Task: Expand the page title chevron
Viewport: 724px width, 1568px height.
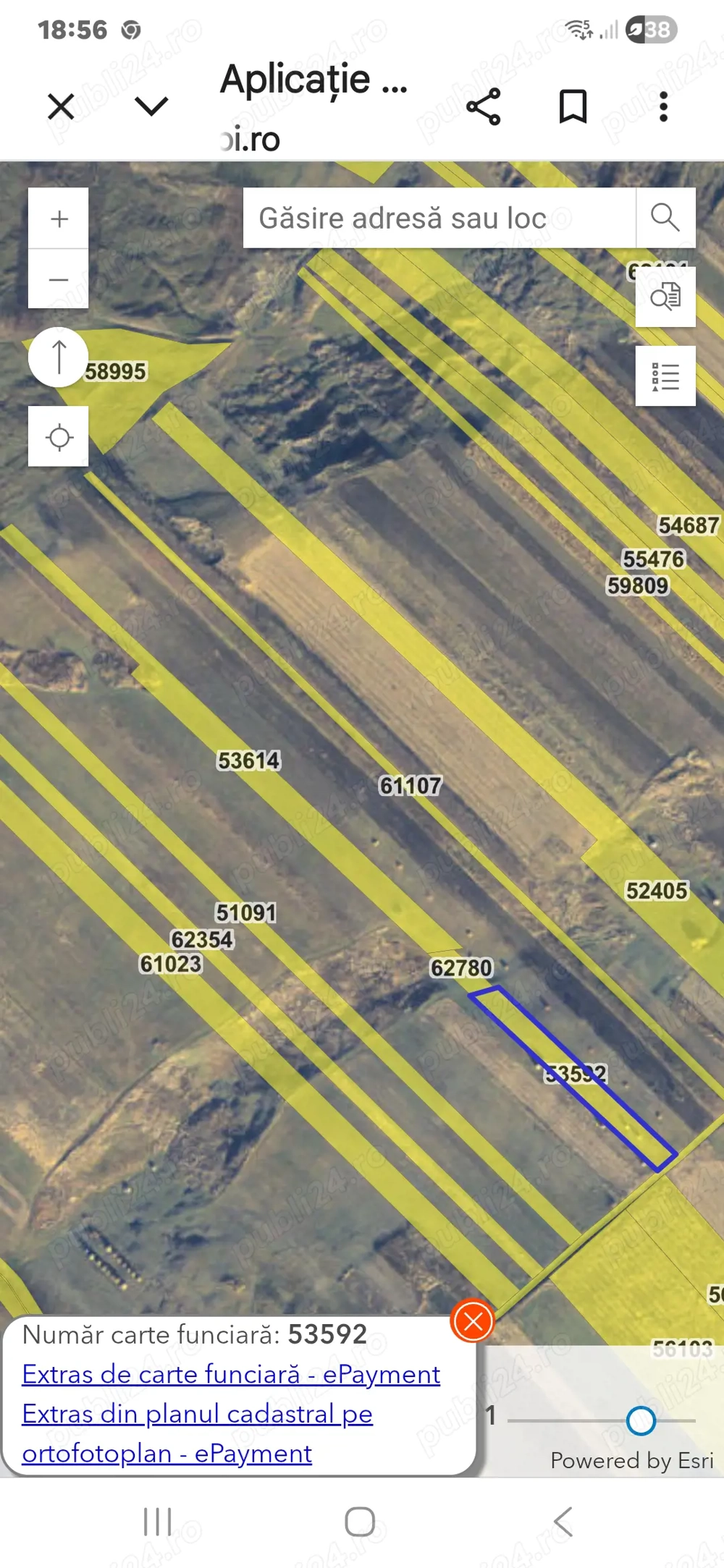Action: [149, 106]
